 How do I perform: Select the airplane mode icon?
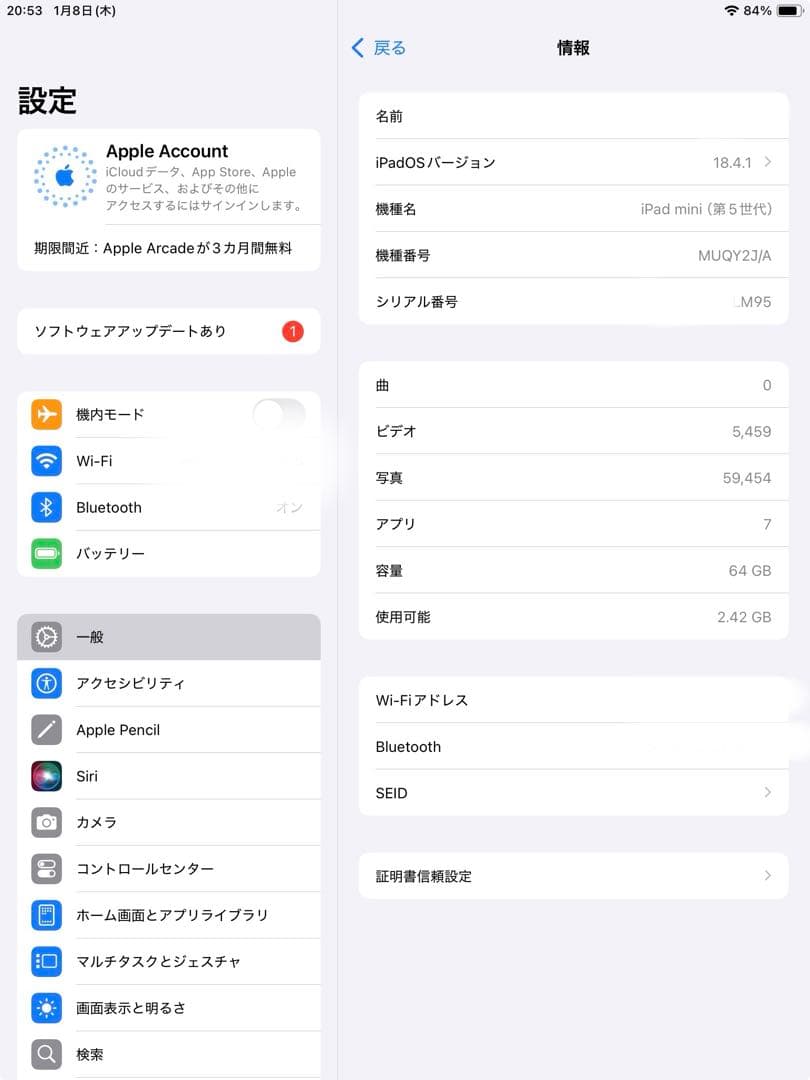click(45, 415)
